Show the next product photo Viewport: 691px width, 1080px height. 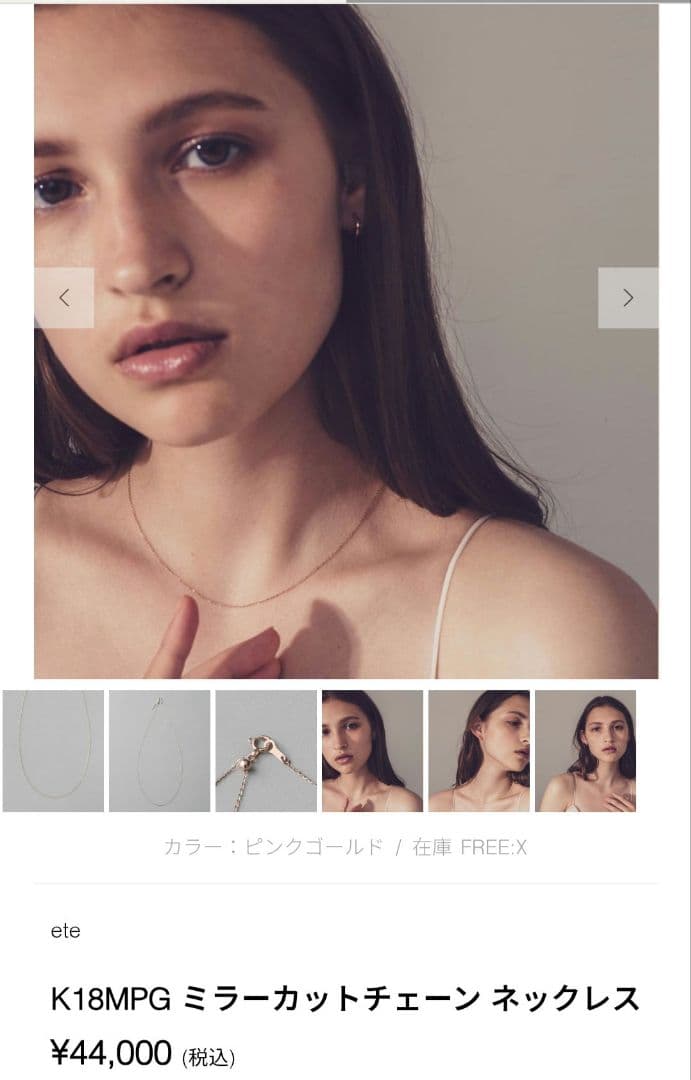coord(628,298)
